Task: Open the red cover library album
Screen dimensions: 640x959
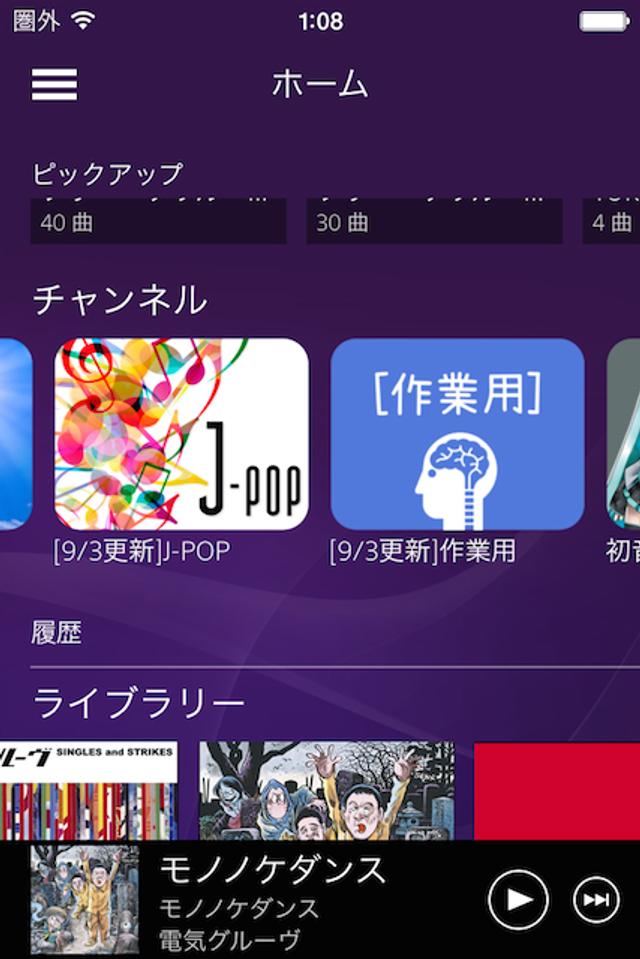Action: (556, 790)
